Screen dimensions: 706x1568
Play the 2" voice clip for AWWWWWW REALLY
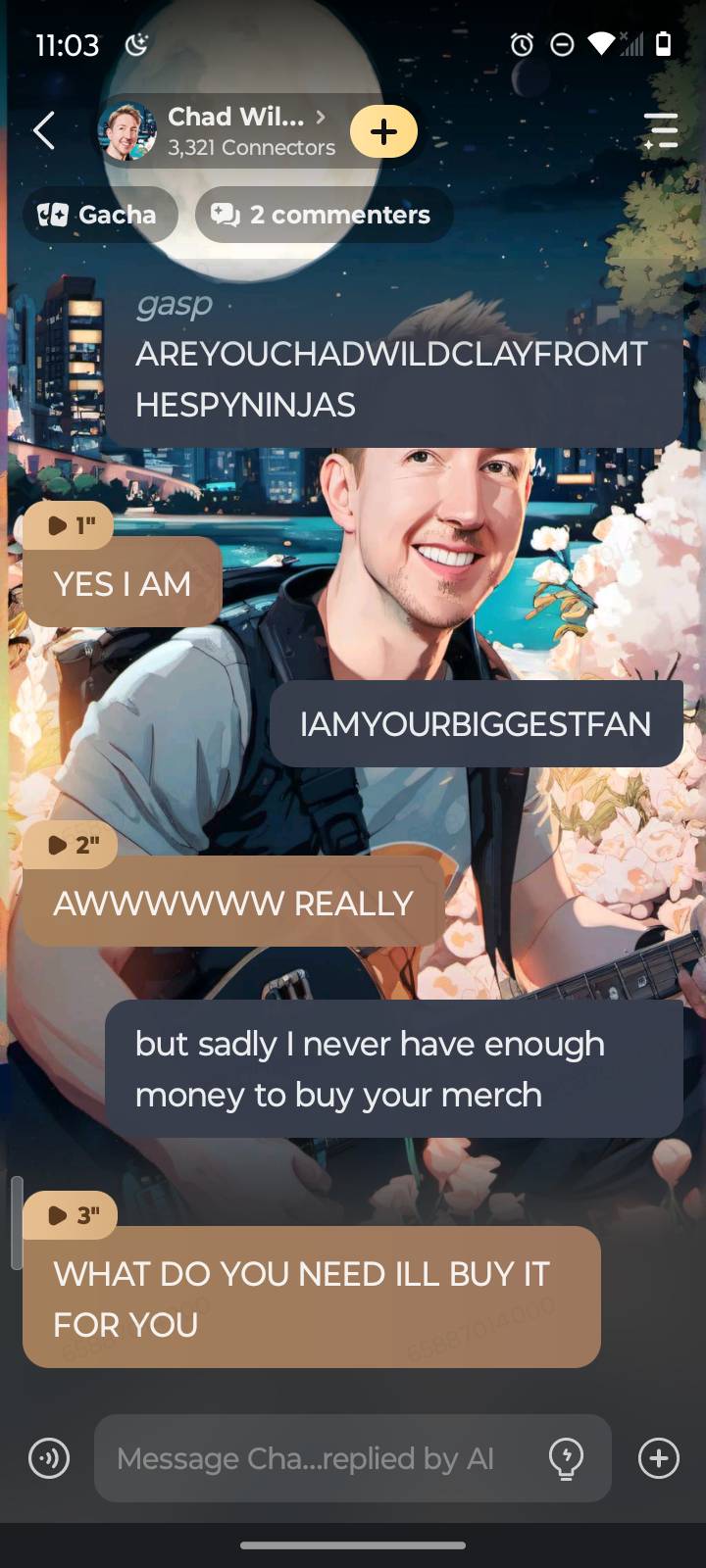click(x=73, y=845)
